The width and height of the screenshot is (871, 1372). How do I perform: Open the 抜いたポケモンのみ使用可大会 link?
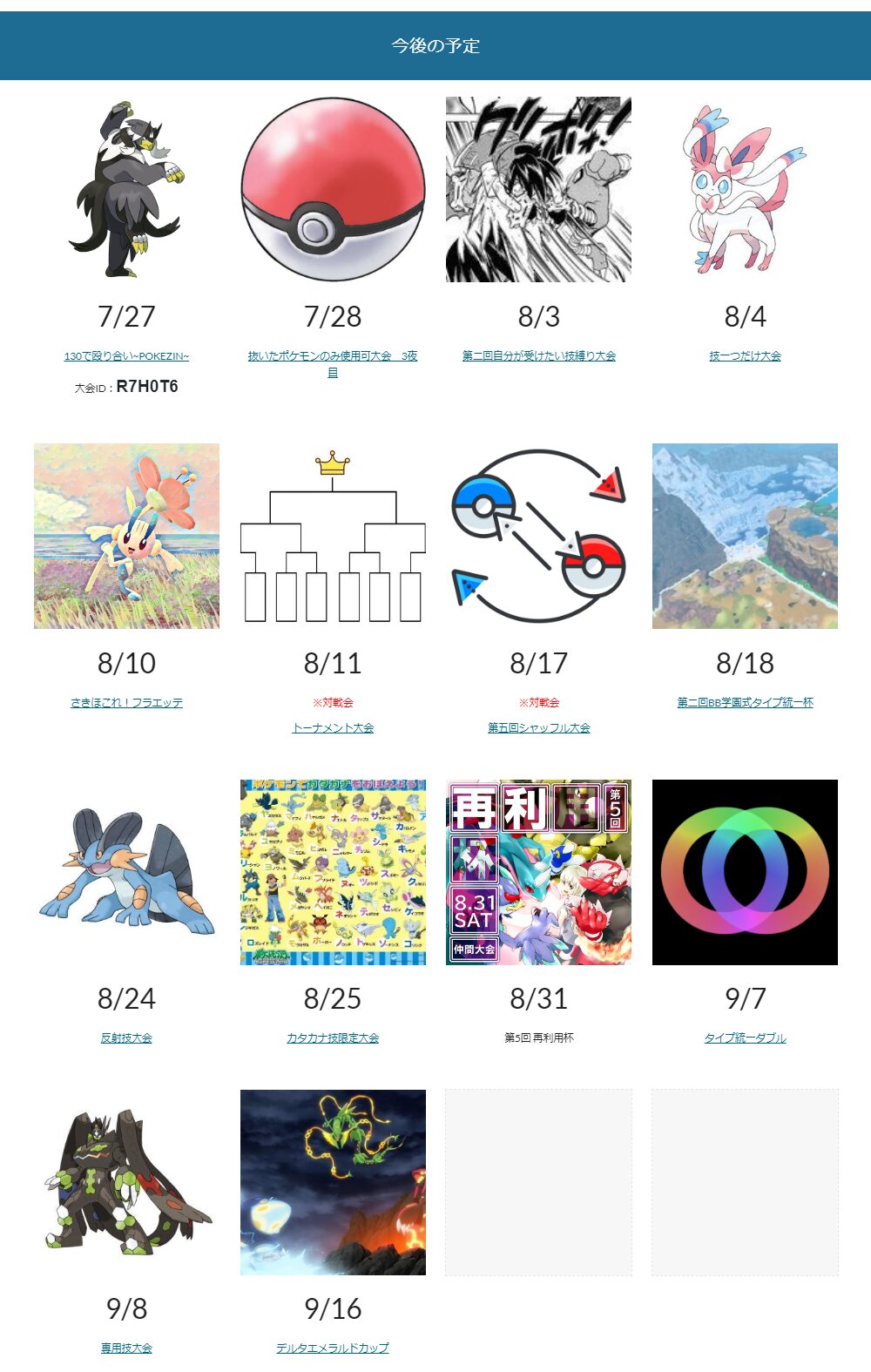[332, 356]
